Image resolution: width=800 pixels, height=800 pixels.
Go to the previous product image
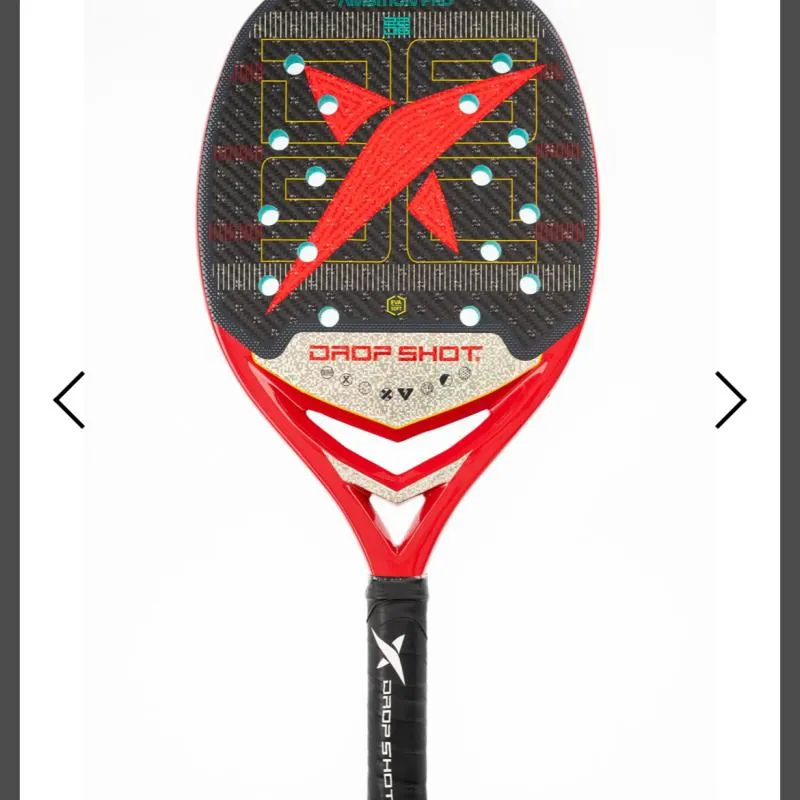point(69,400)
